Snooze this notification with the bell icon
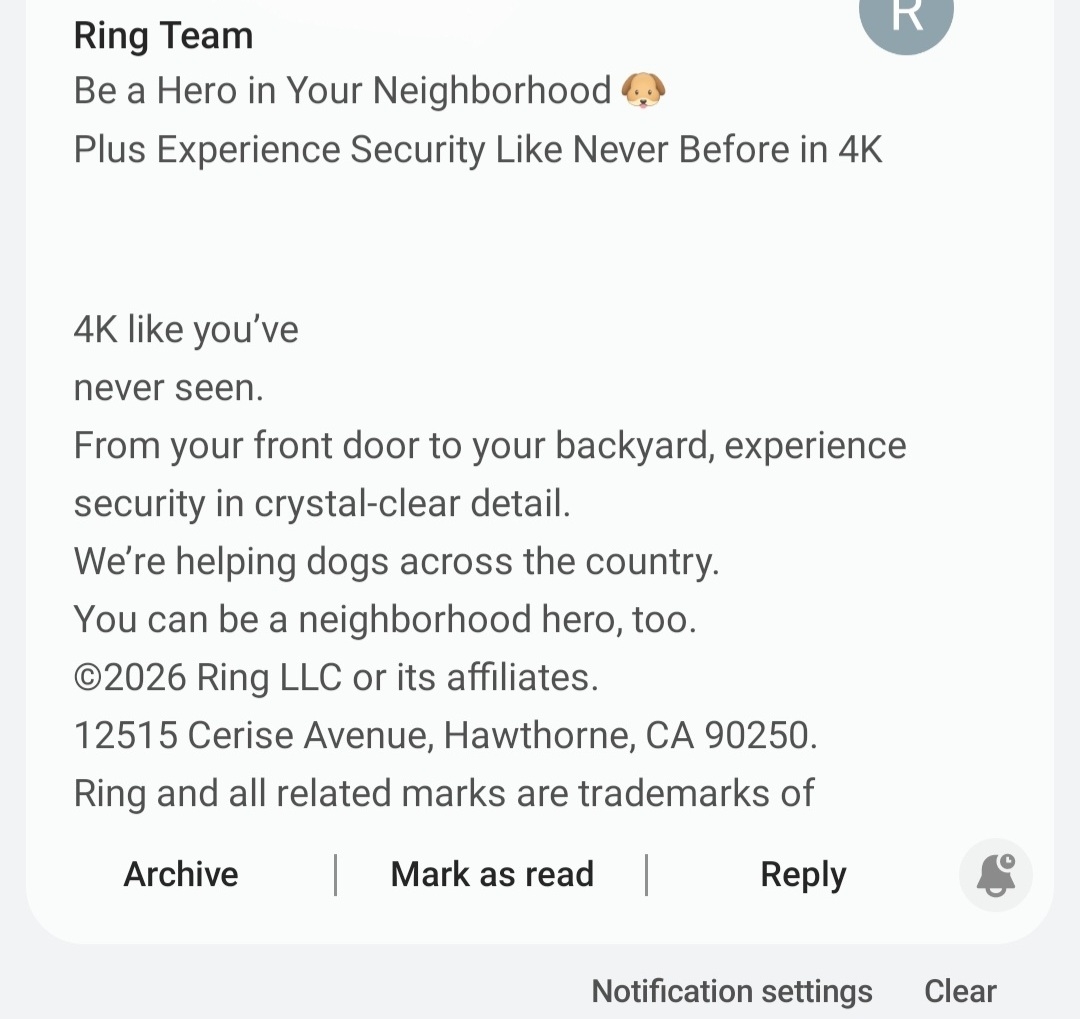 click(995, 875)
